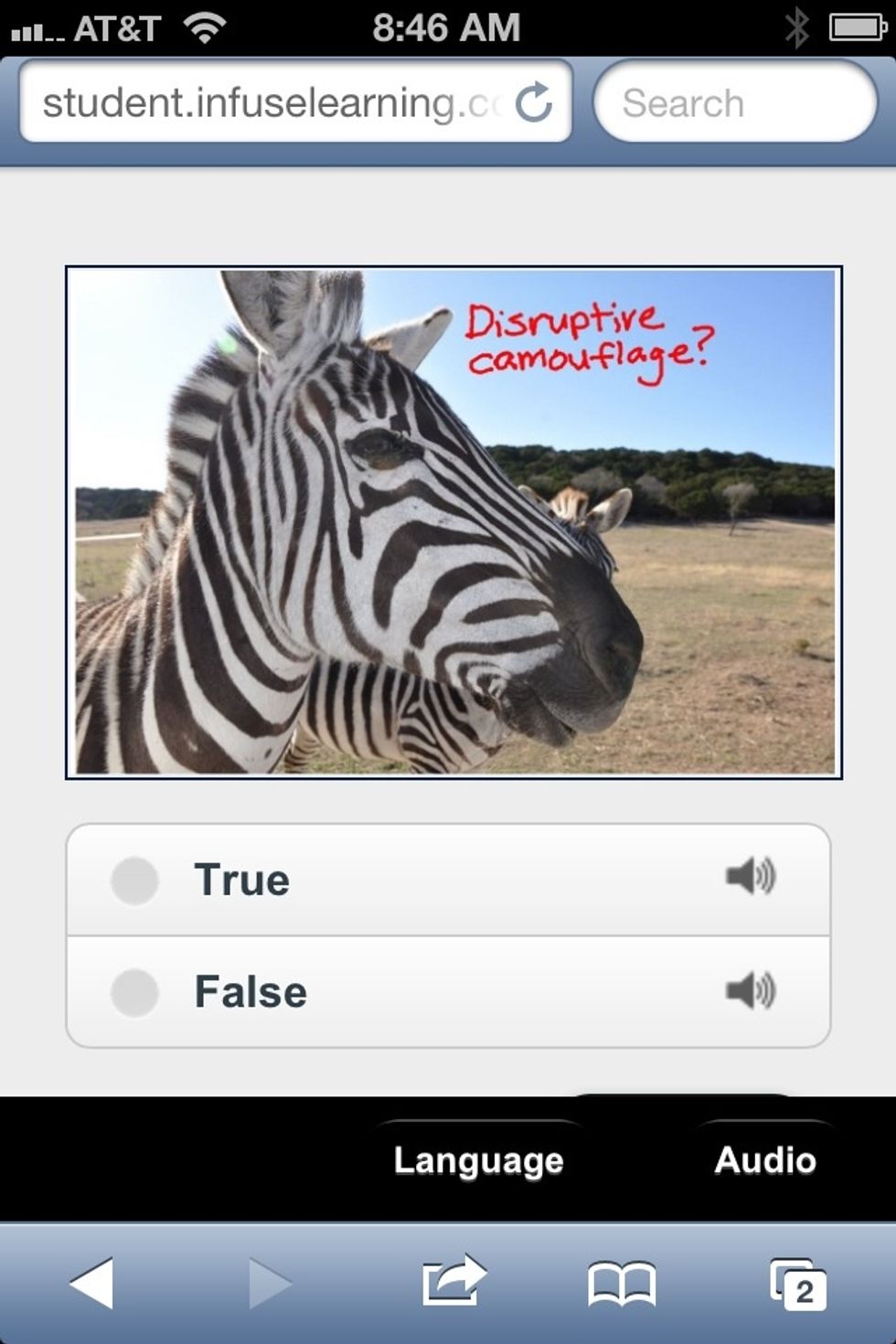Show the open browser tabs
Screen dimensions: 896x1344
coord(797,1284)
